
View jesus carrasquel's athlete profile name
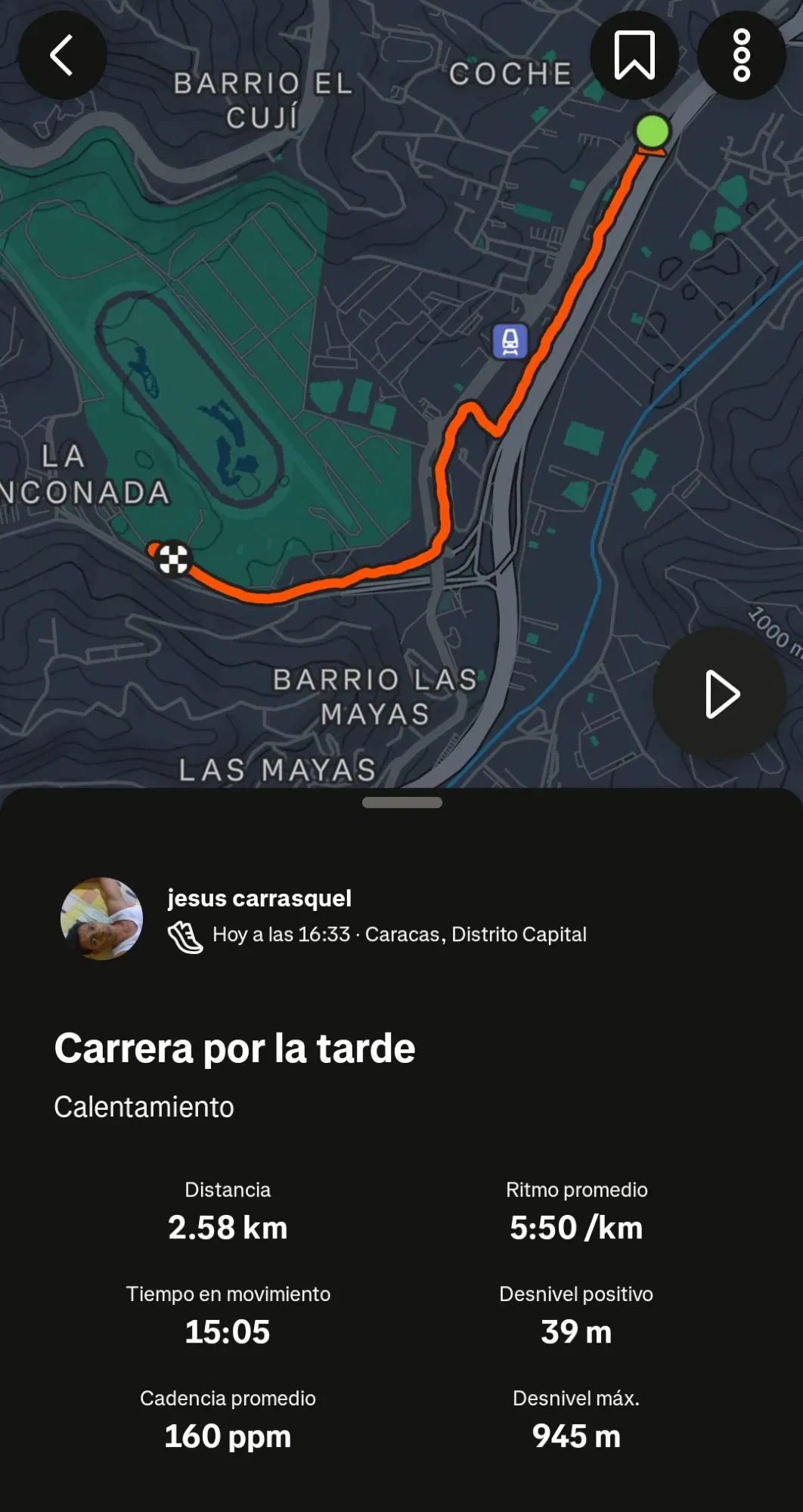(259, 898)
